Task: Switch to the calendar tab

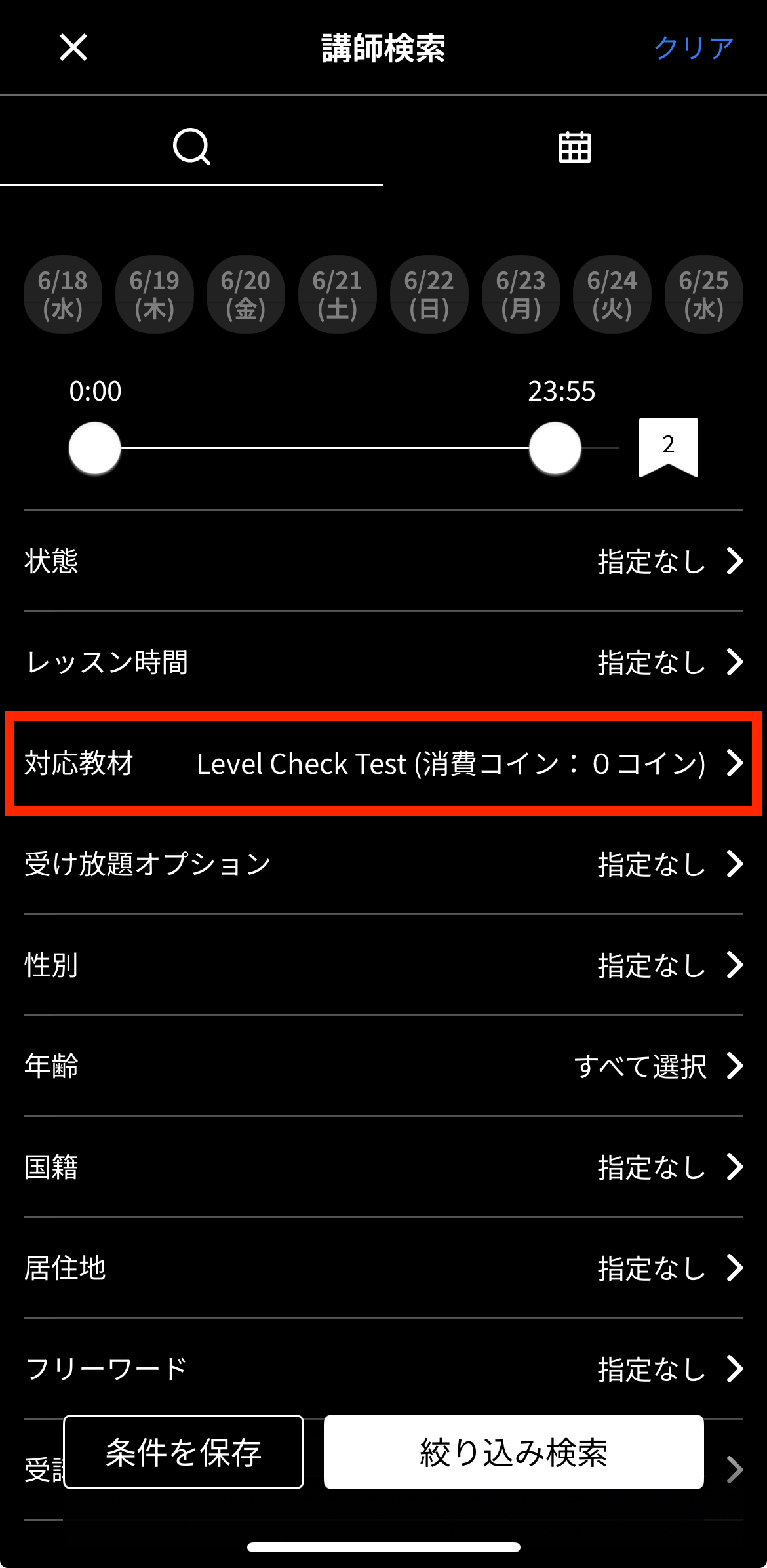Action: [574, 147]
